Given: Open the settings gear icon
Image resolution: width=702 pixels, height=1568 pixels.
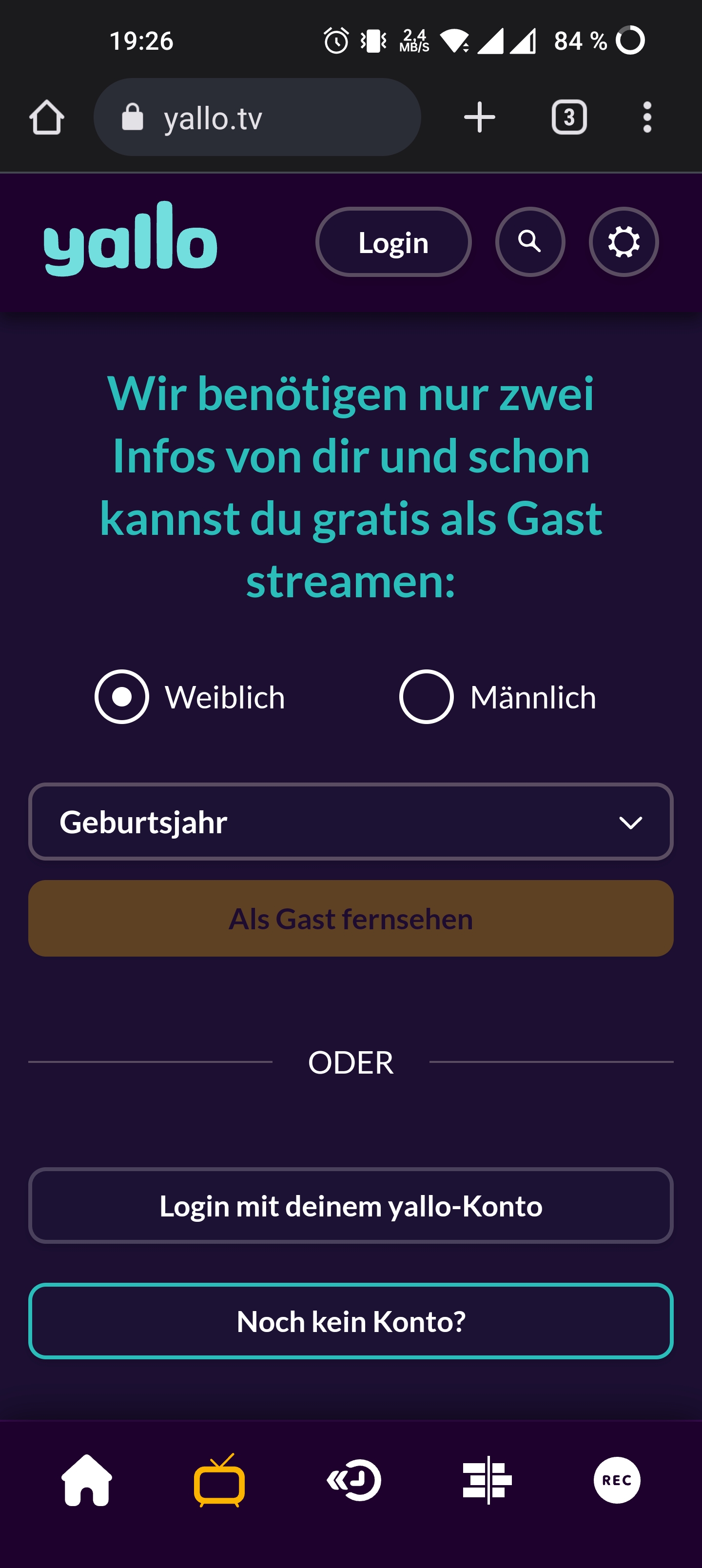Looking at the screenshot, I should (x=624, y=242).
